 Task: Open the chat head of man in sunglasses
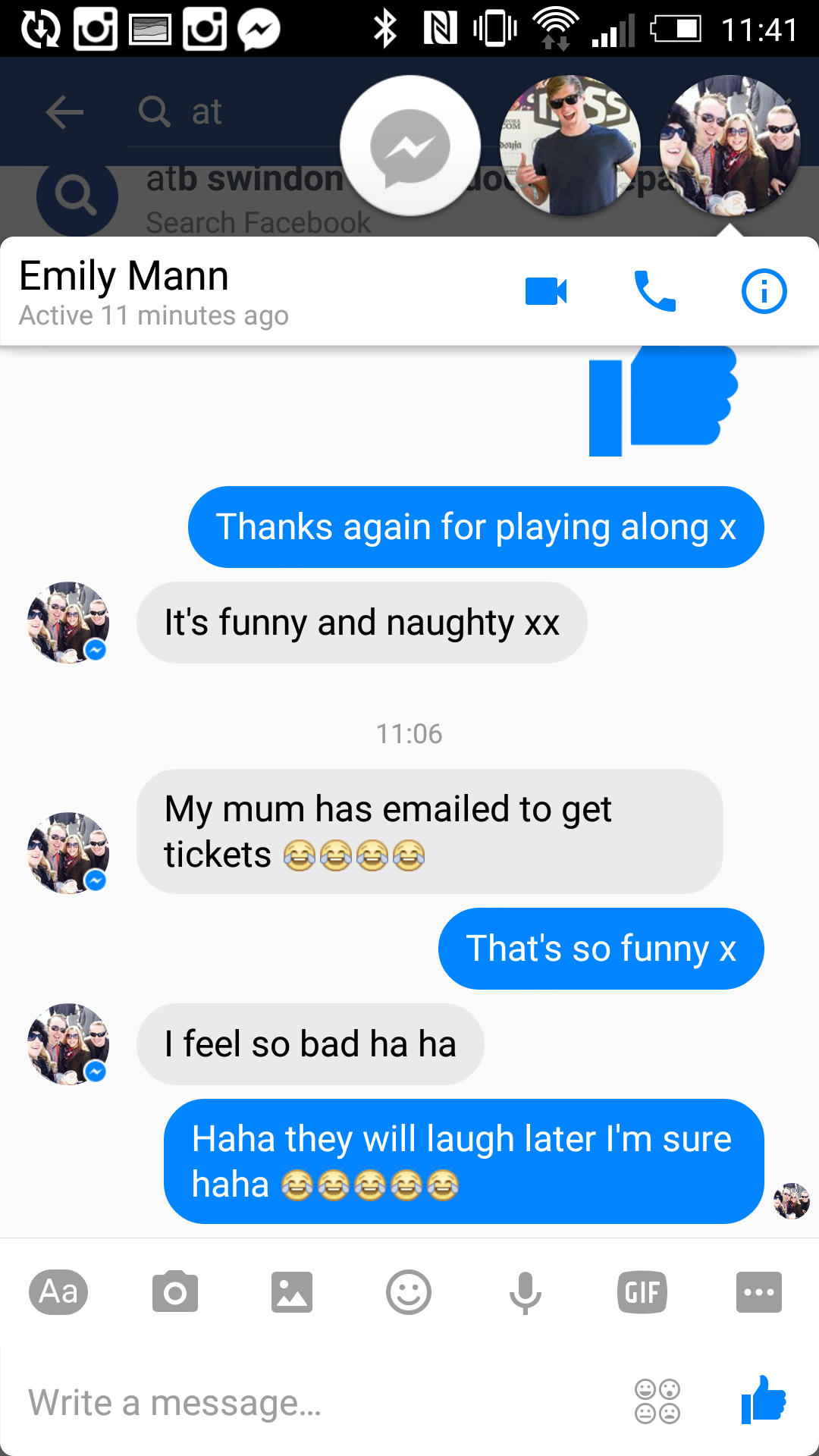pyautogui.click(x=570, y=146)
